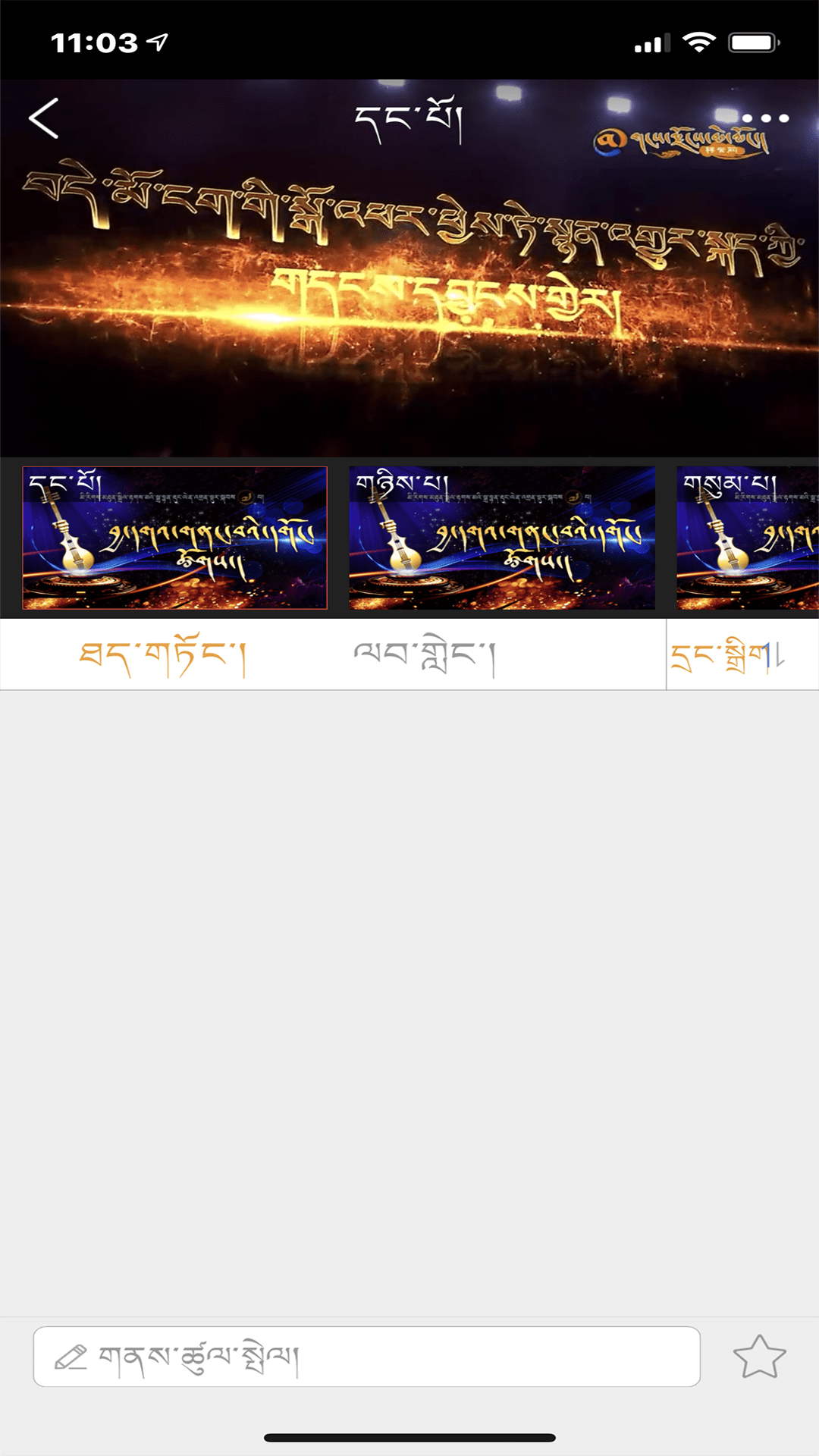Screen dimensions: 819x1456
Task: Select the དང་པོ། episode thumbnail
Action: [x=175, y=538]
